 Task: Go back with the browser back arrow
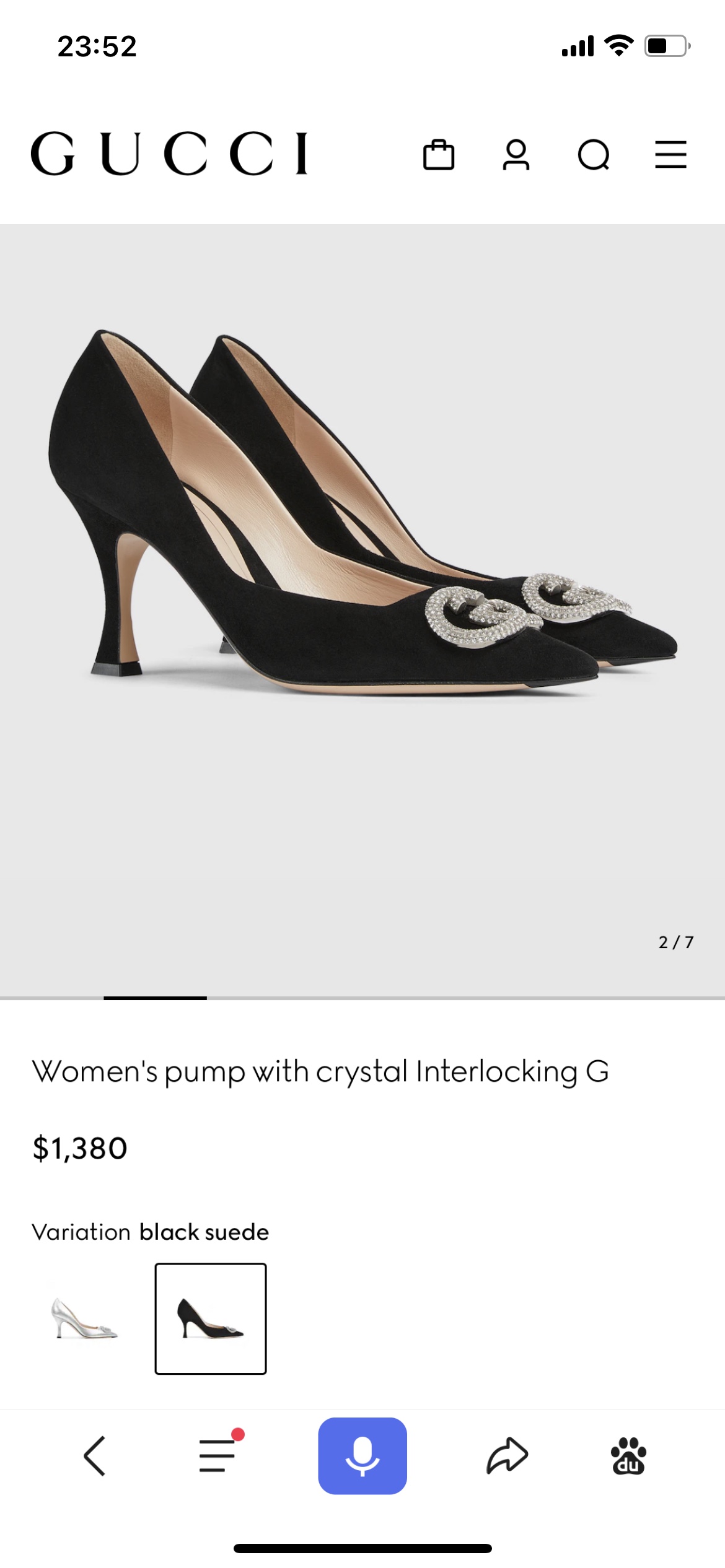click(x=95, y=1456)
